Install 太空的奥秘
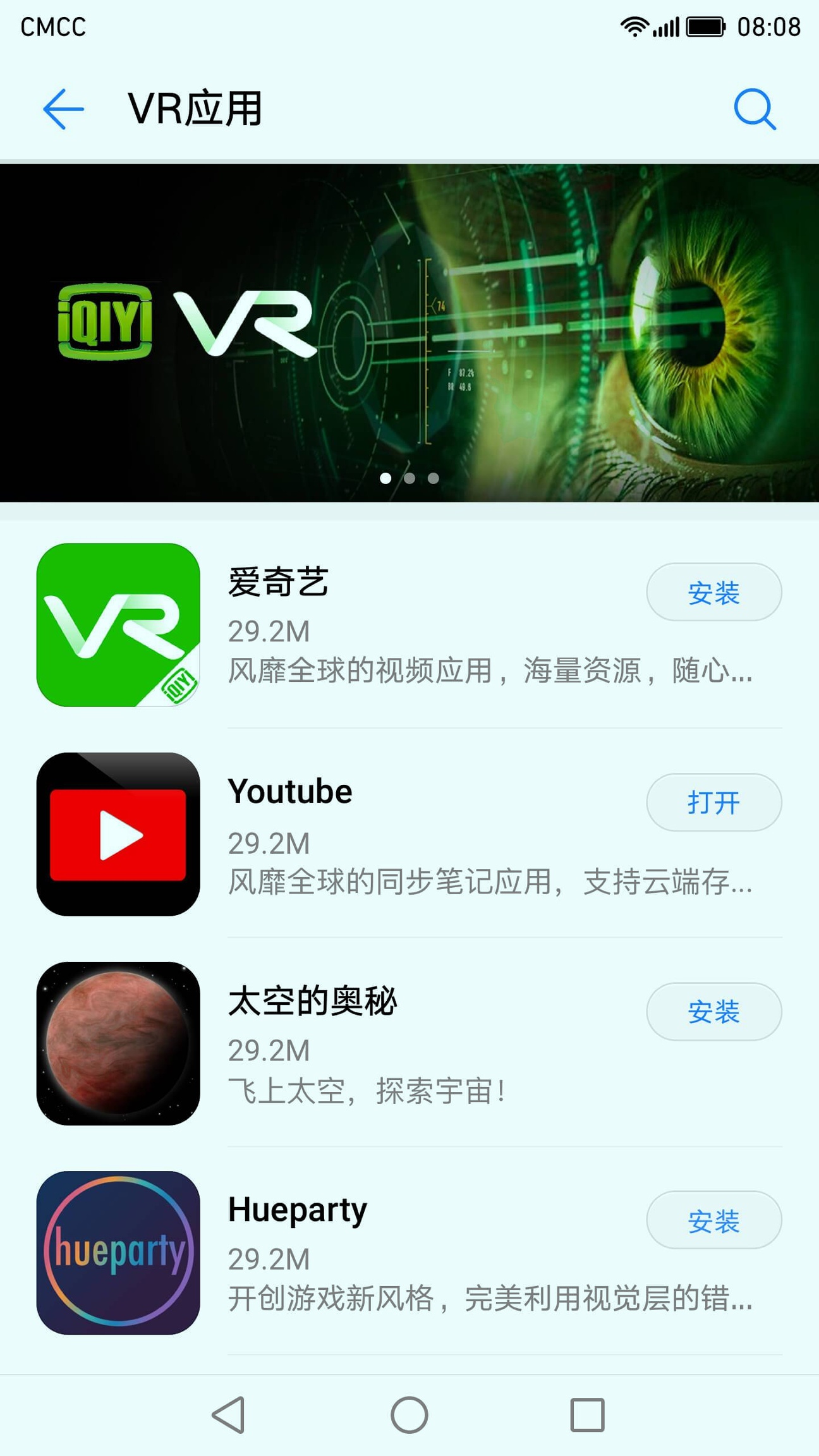The image size is (819, 1456). coord(713,1011)
